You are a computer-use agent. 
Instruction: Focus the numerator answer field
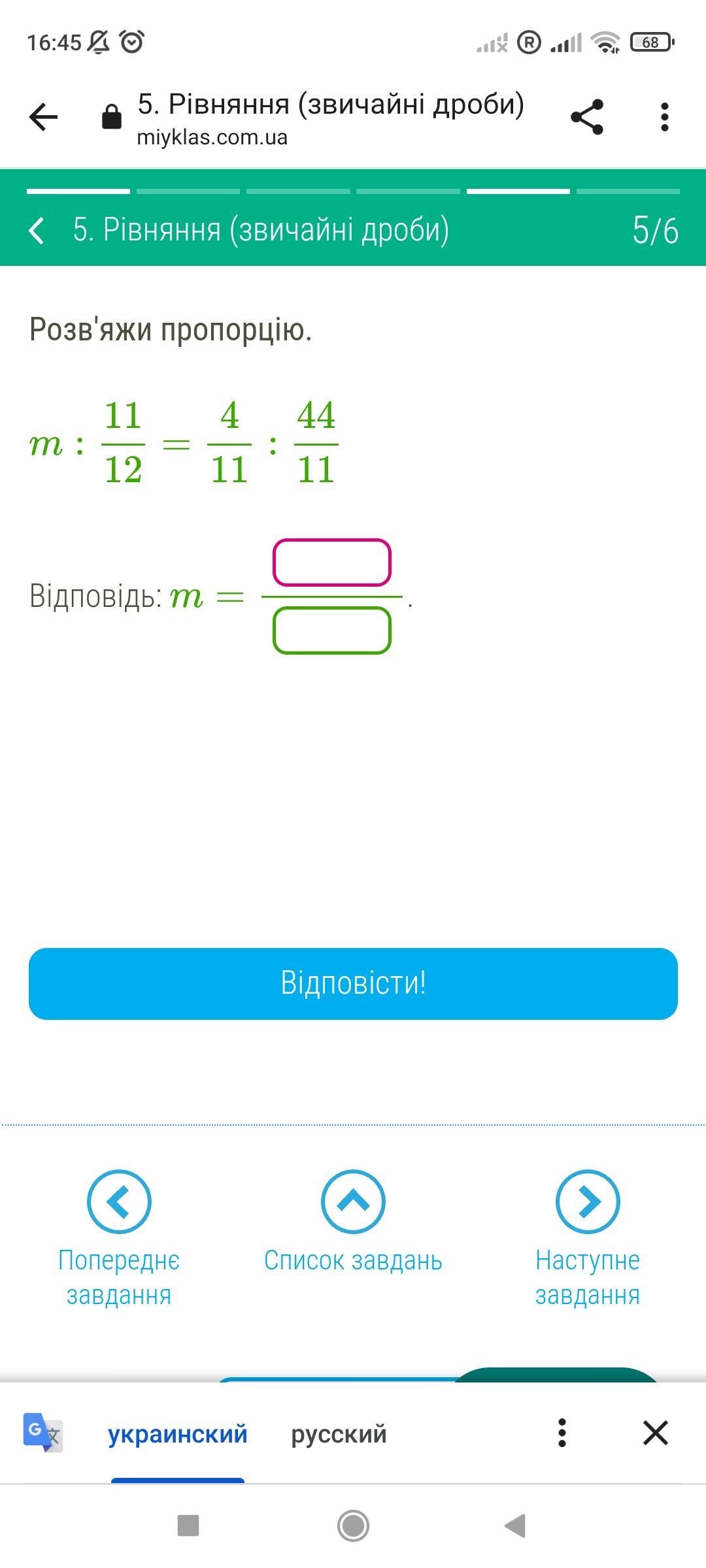pyautogui.click(x=331, y=563)
